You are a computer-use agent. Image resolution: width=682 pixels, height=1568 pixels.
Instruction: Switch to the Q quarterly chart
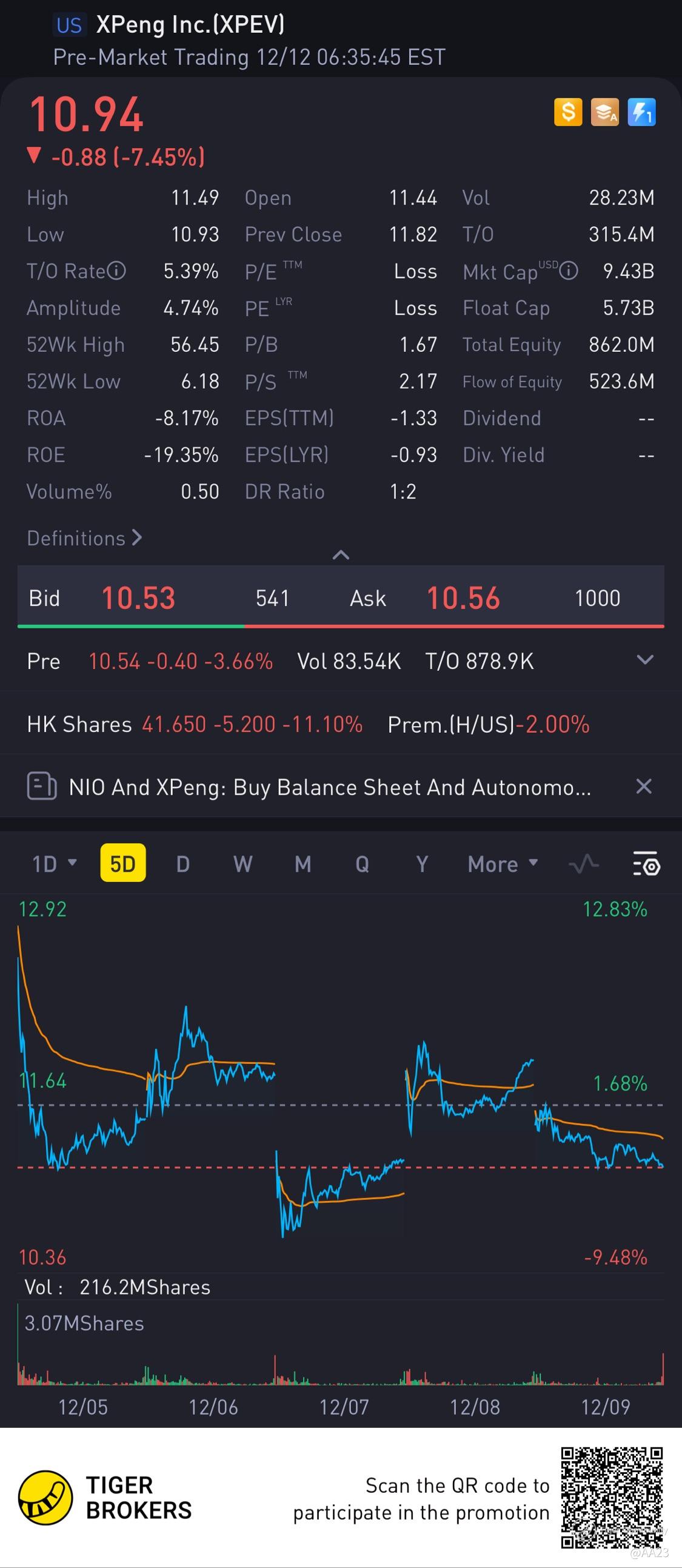[x=362, y=863]
